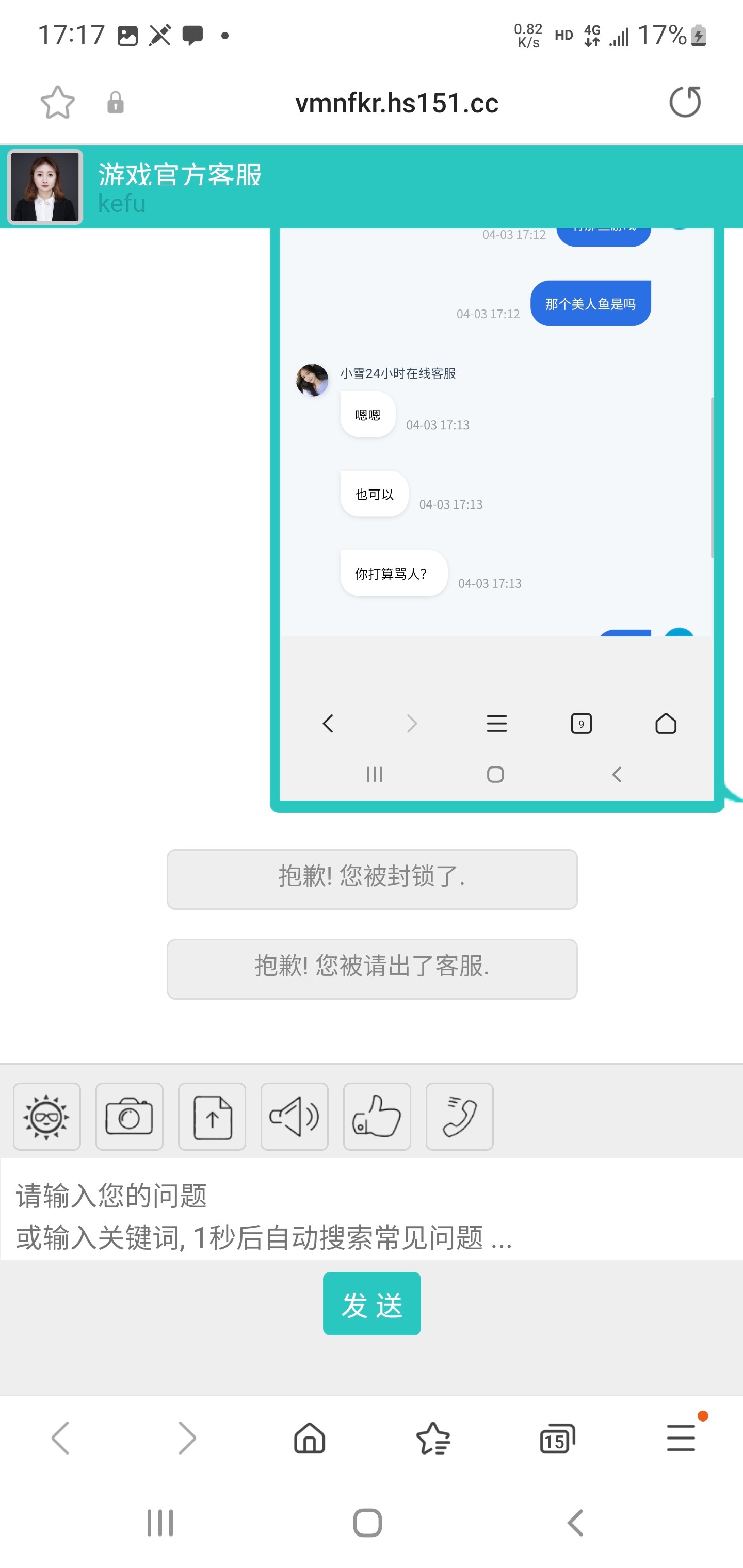743x1568 pixels.
Task: Open the browser bookmarks list
Action: 433,1438
